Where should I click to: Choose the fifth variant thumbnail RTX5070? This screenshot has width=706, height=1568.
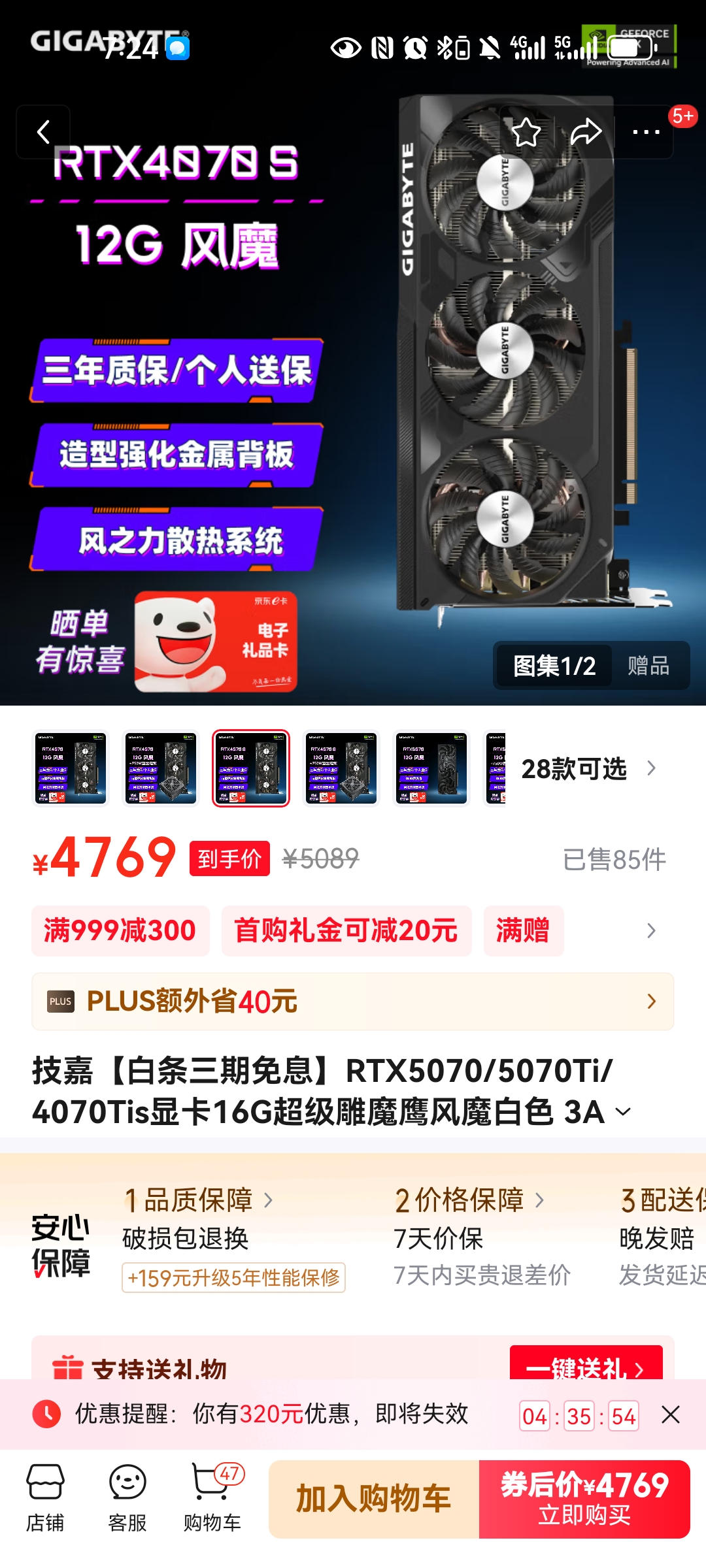coord(431,768)
